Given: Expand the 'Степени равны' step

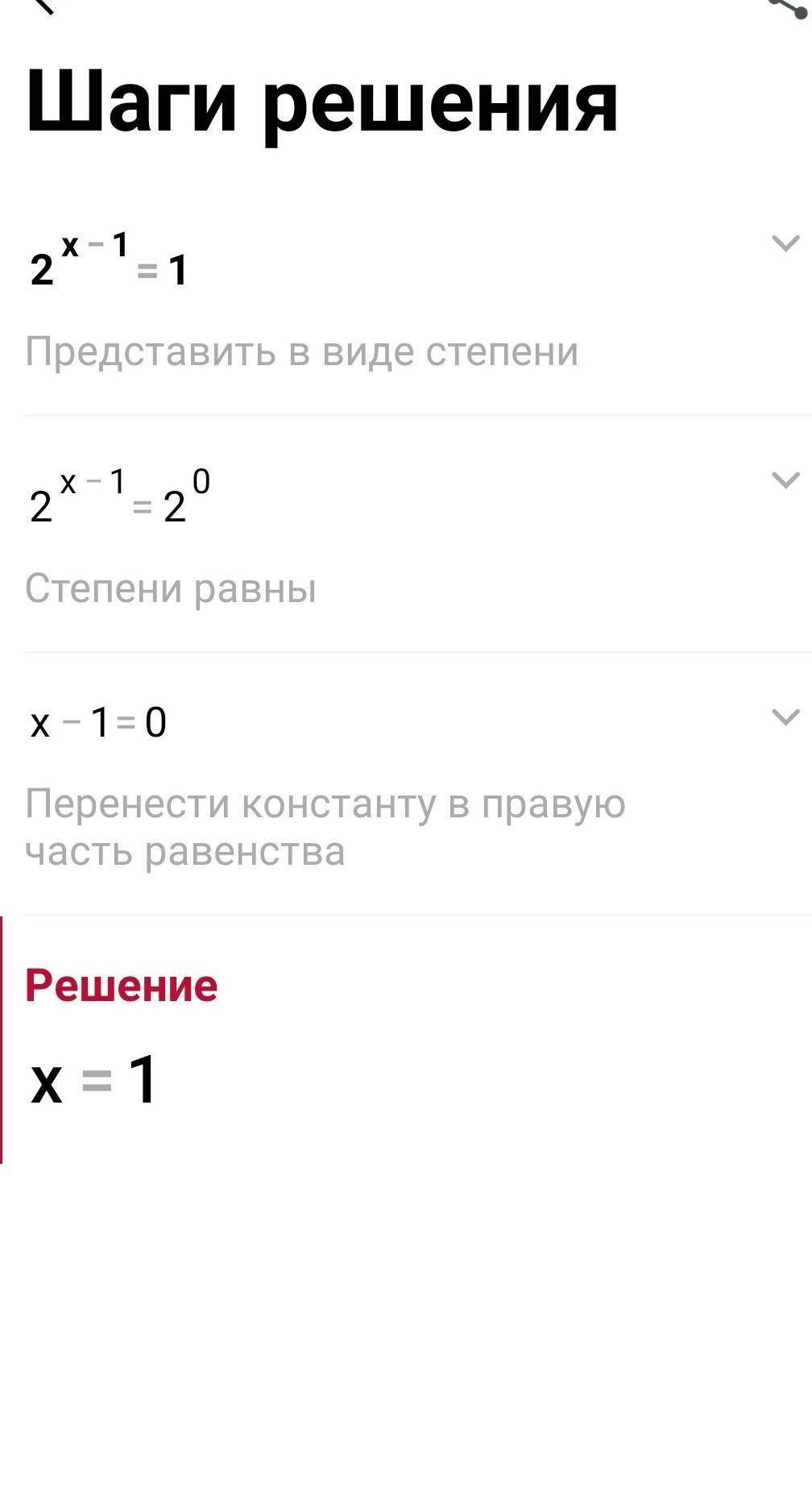Looking at the screenshot, I should tap(785, 480).
